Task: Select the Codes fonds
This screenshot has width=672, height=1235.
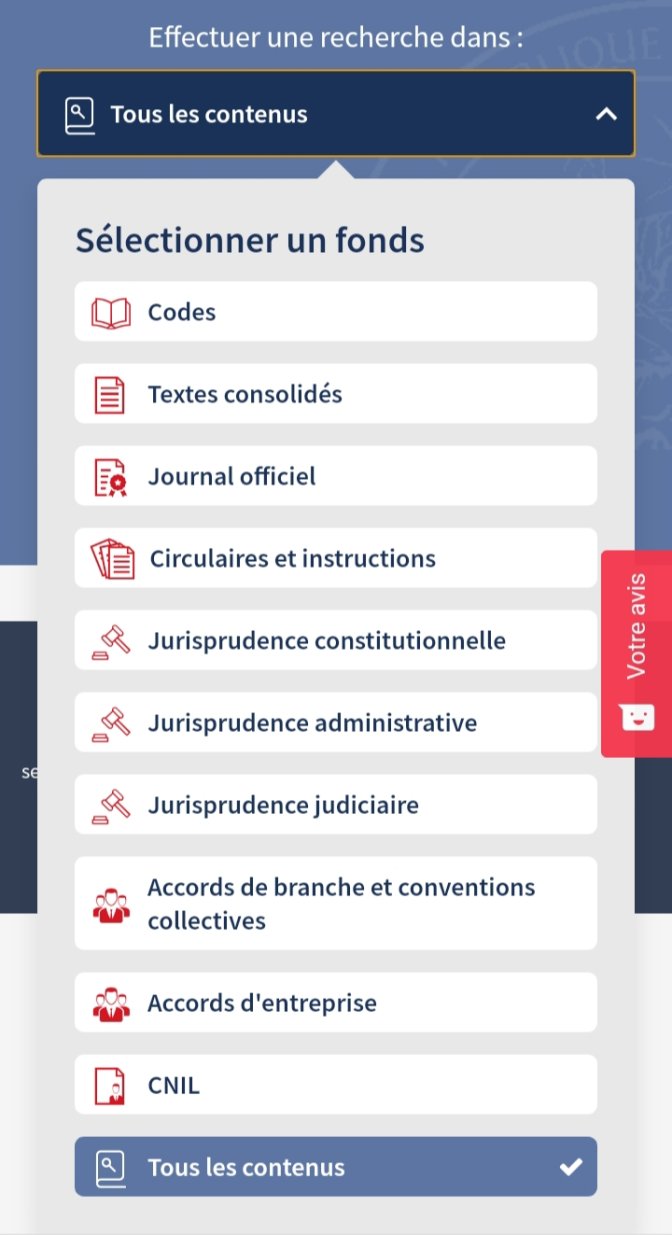Action: coord(335,312)
